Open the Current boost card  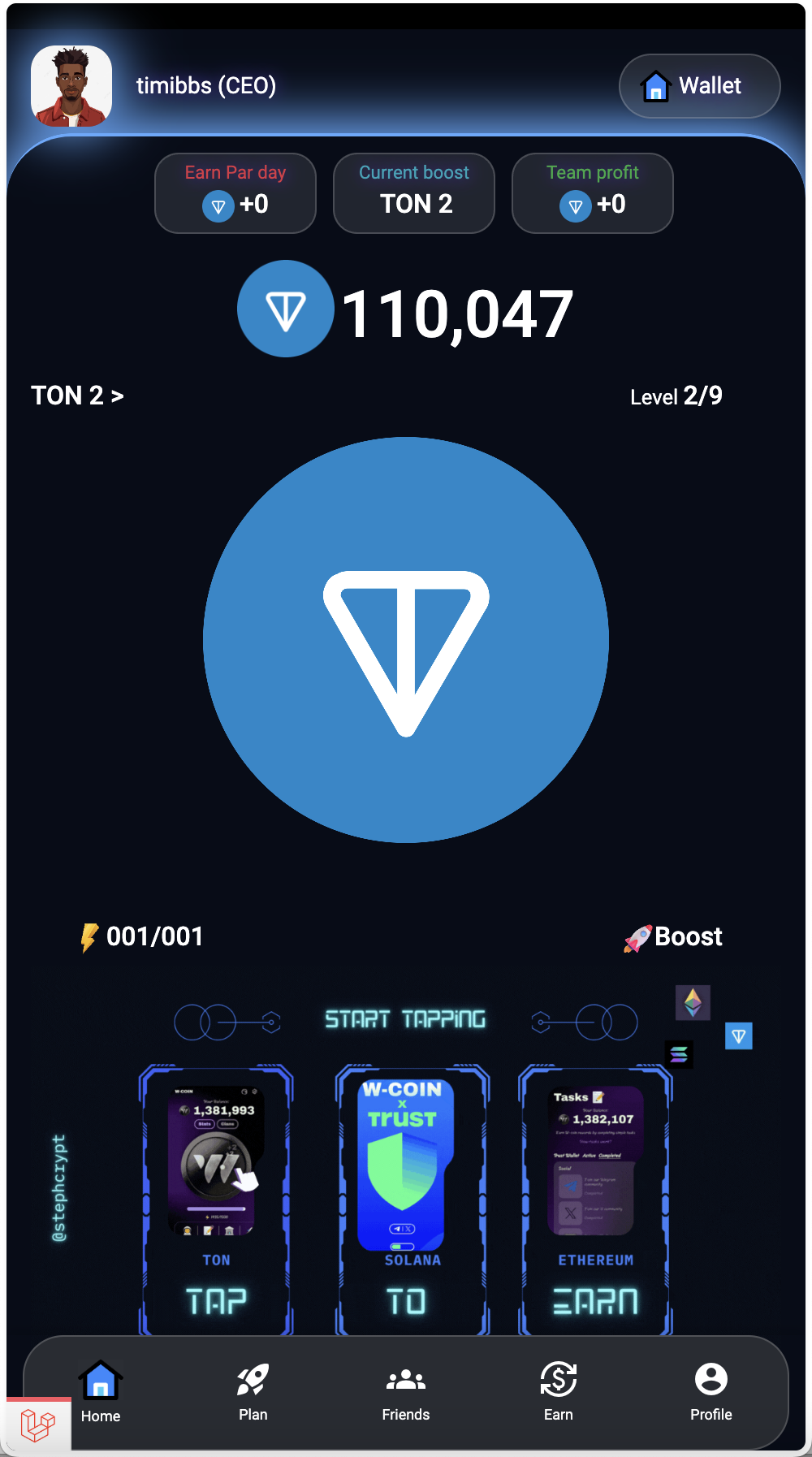point(414,193)
